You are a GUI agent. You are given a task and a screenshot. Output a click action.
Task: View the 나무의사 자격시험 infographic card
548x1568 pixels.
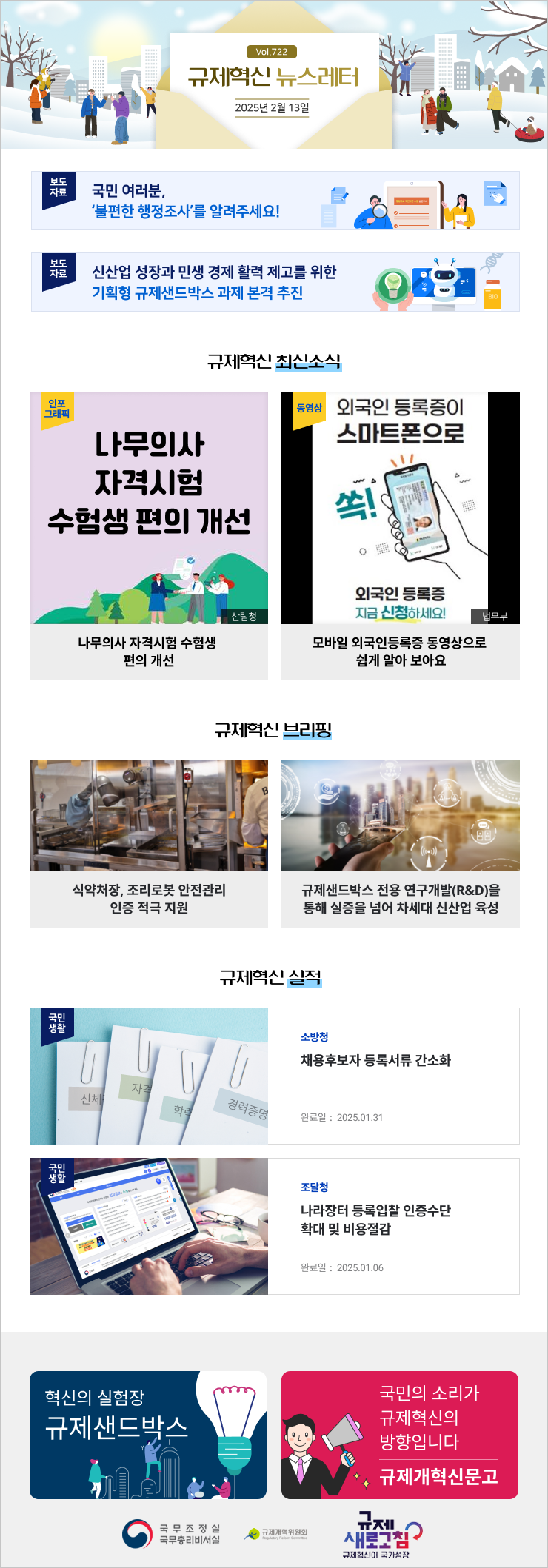tap(149, 535)
